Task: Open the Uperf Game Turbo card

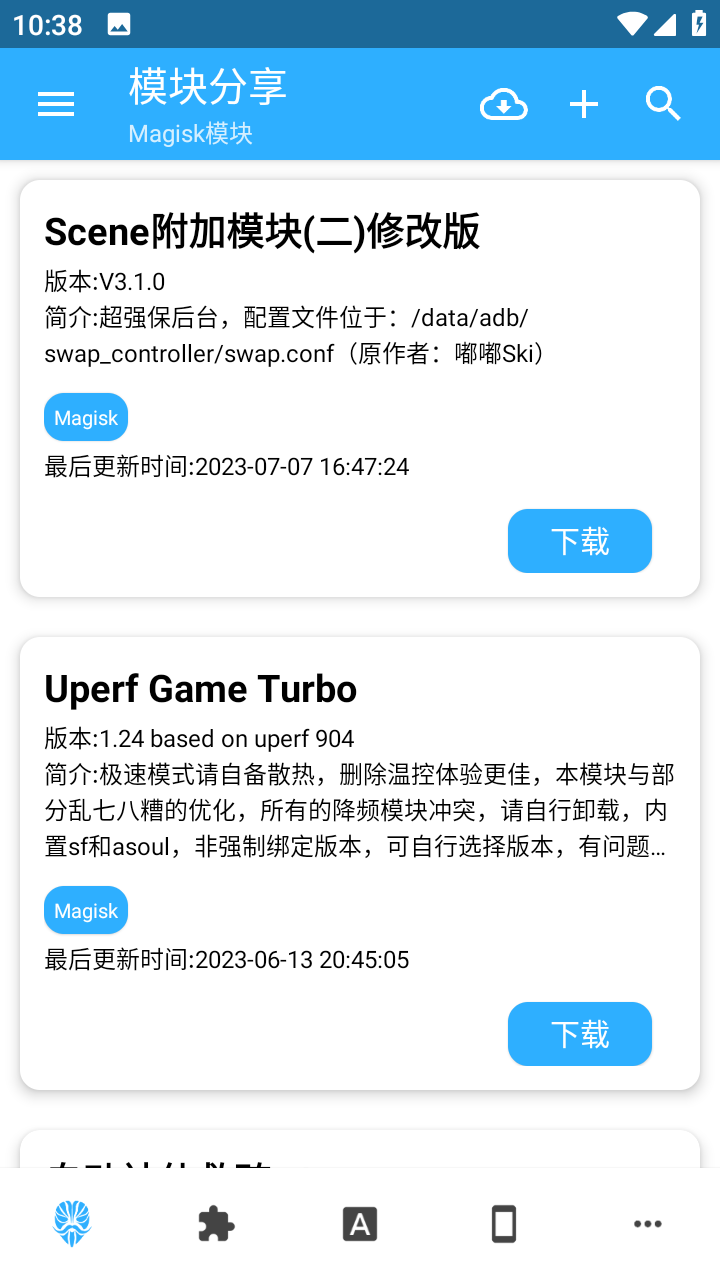Action: [x=360, y=863]
